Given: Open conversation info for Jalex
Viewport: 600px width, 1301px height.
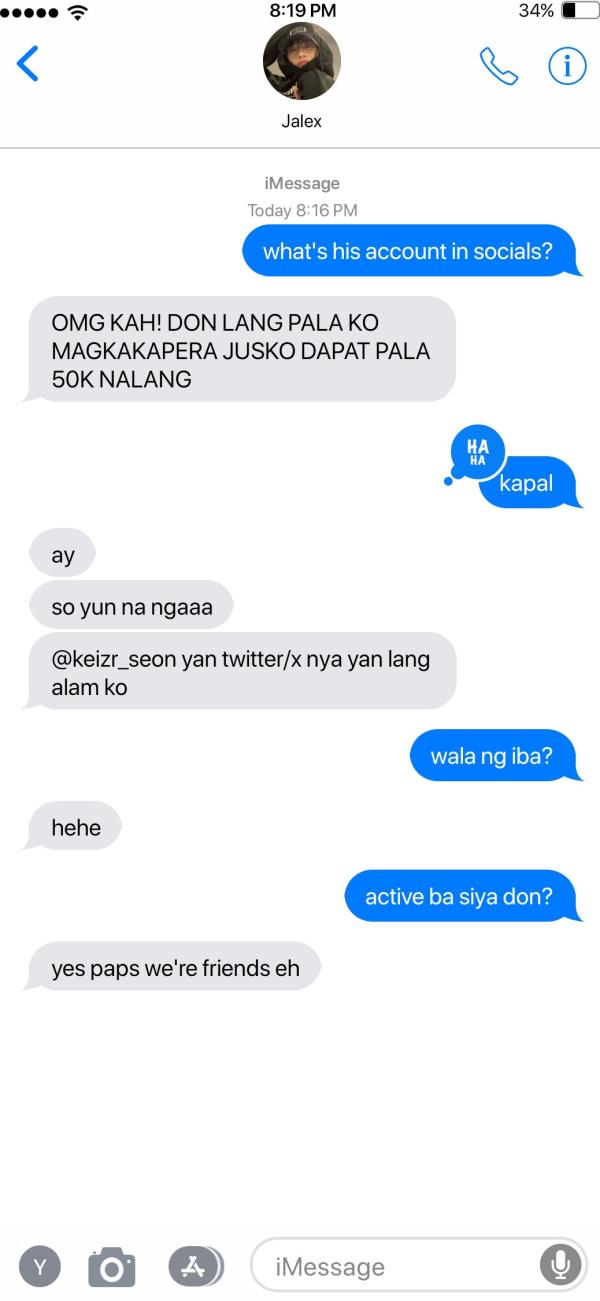Looking at the screenshot, I should [566, 66].
